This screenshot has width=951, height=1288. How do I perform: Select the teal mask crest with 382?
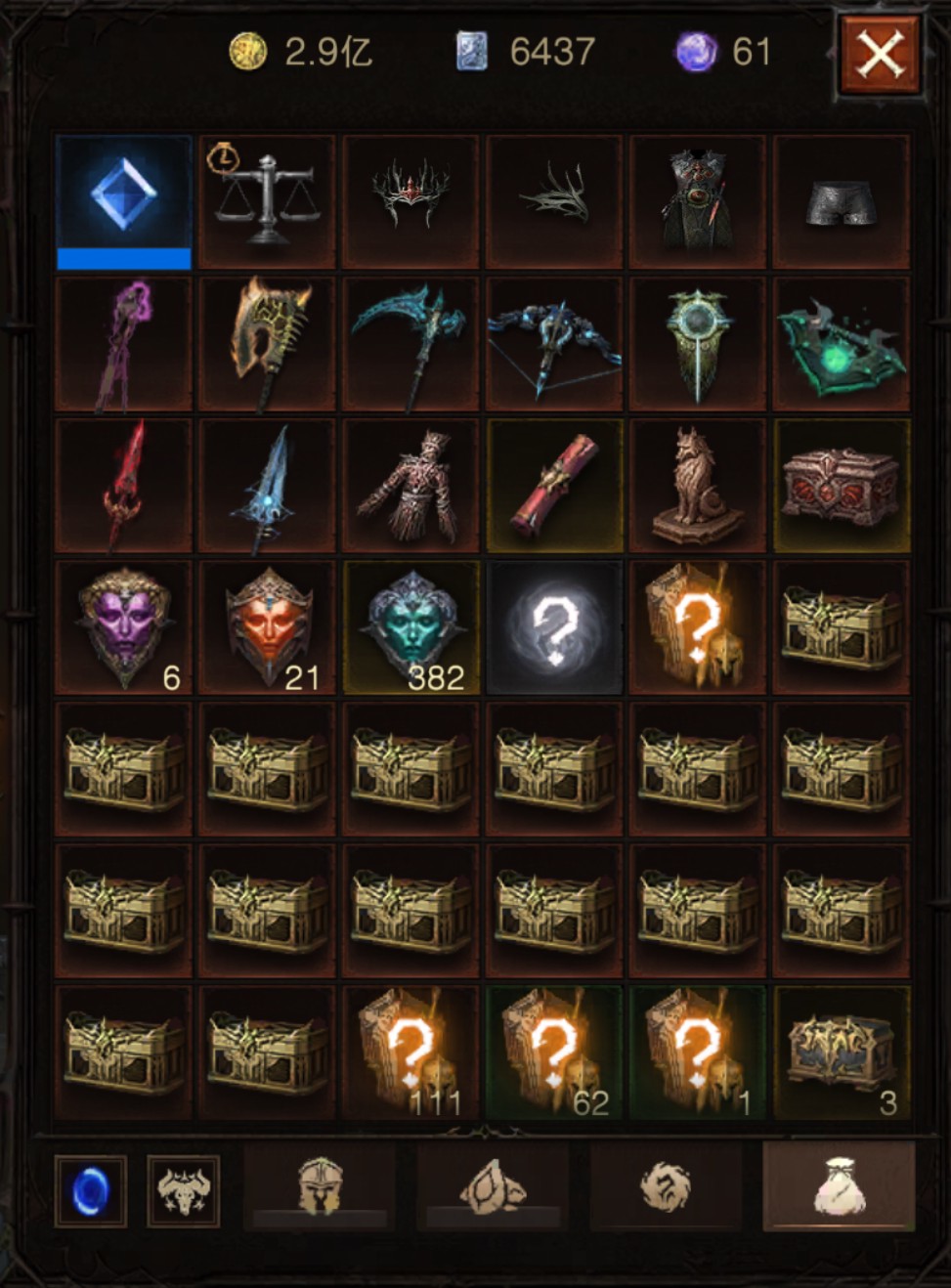(x=411, y=627)
